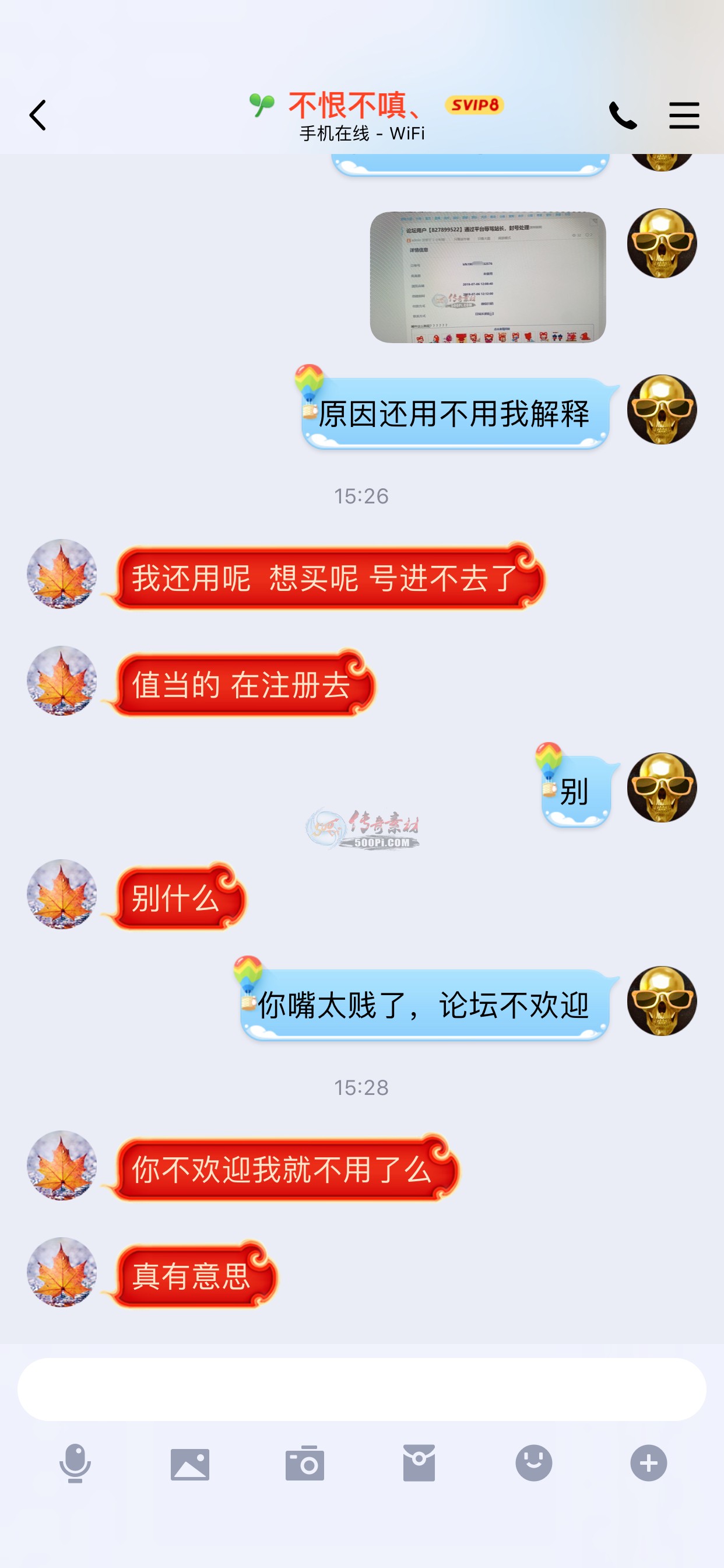724x1568 pixels.
Task: Open the sent forum screenshot image
Action: [x=487, y=278]
